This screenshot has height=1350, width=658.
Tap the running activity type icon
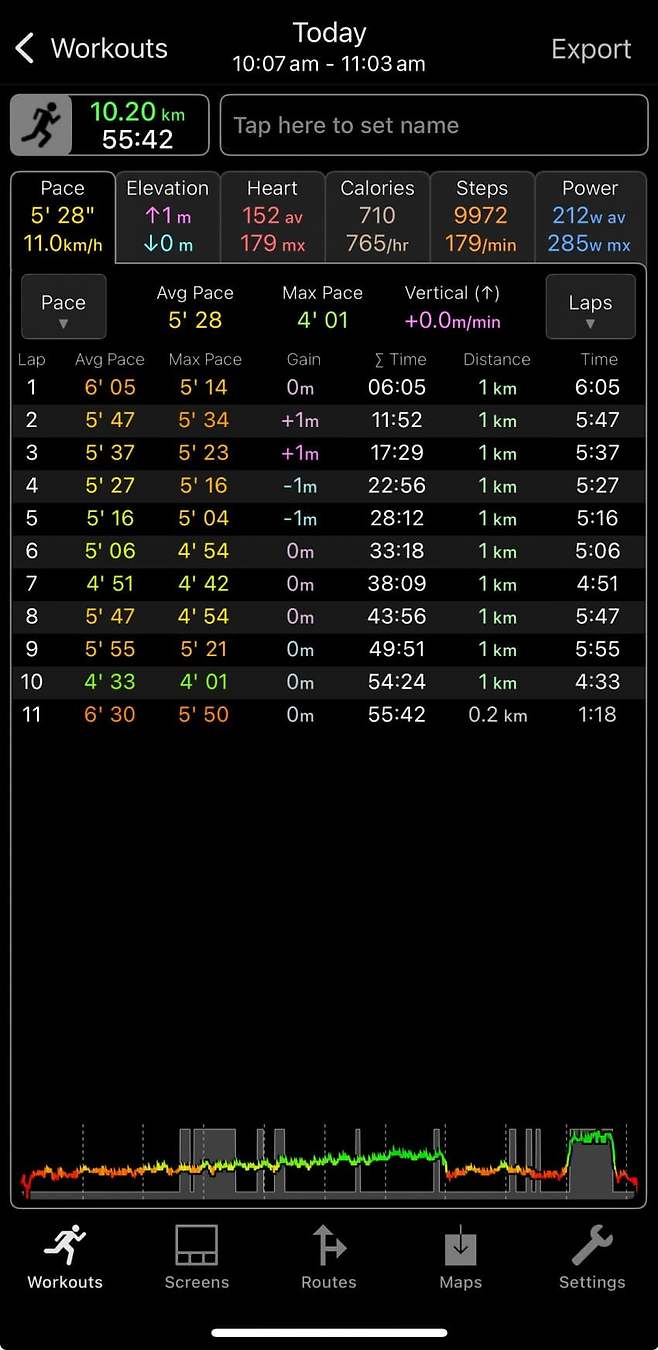42,125
